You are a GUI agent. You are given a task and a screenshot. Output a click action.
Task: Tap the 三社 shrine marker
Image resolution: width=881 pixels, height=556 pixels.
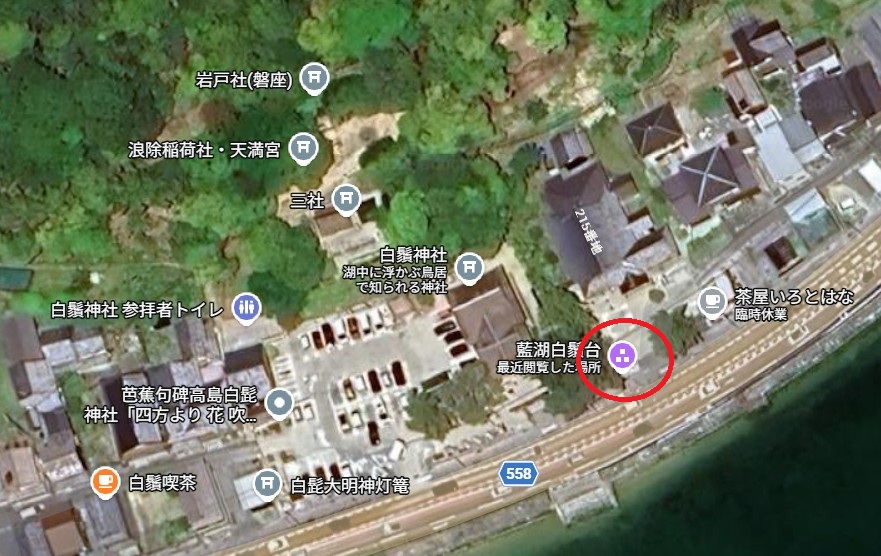(346, 198)
